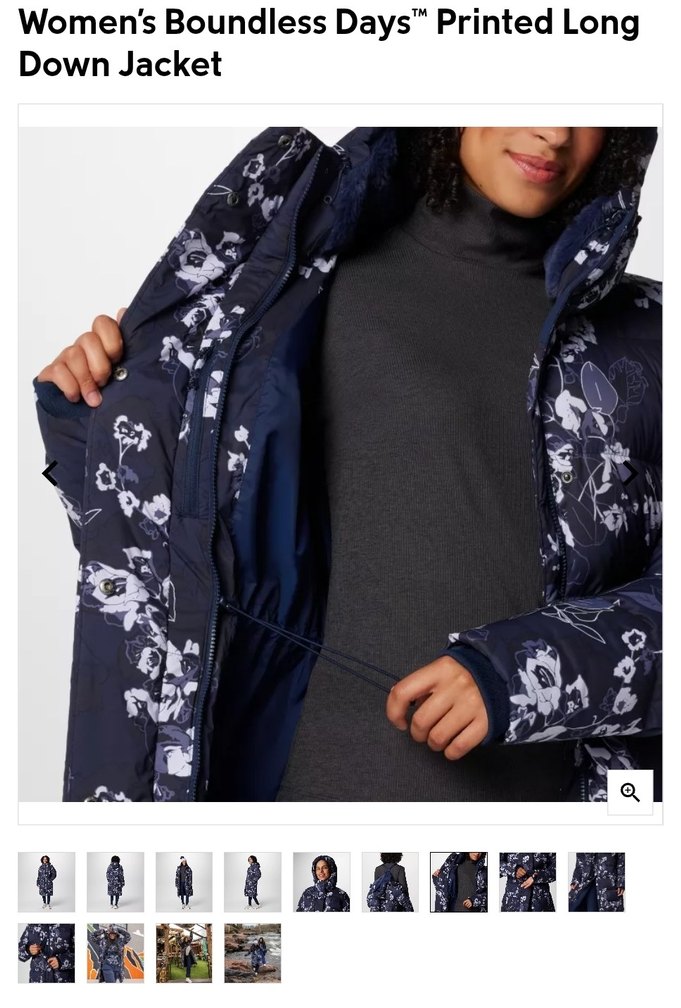
Task: View the sixth thumbnail, jacket off shoulders
Action: tap(390, 882)
